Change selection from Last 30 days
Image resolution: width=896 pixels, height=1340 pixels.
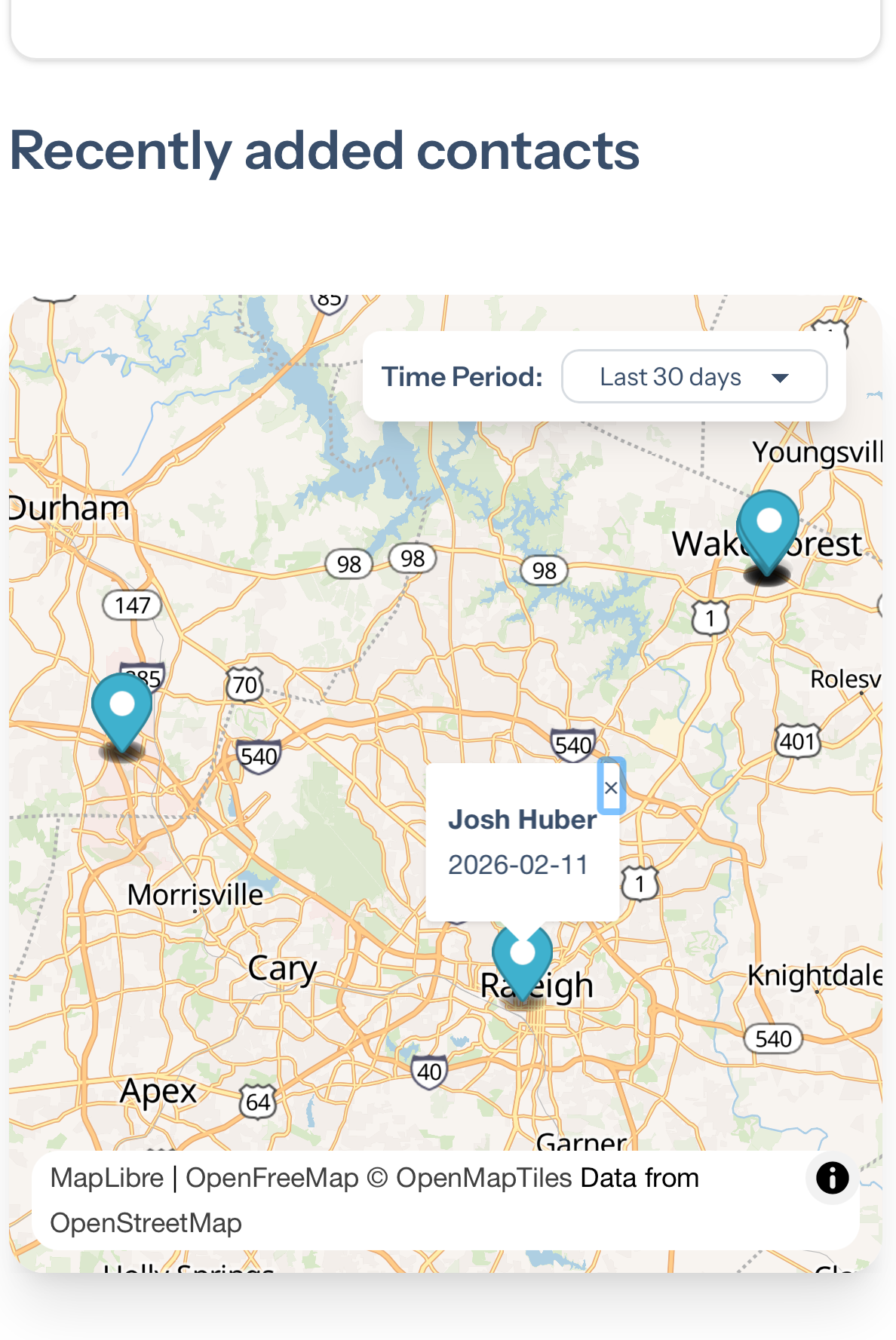click(x=693, y=377)
